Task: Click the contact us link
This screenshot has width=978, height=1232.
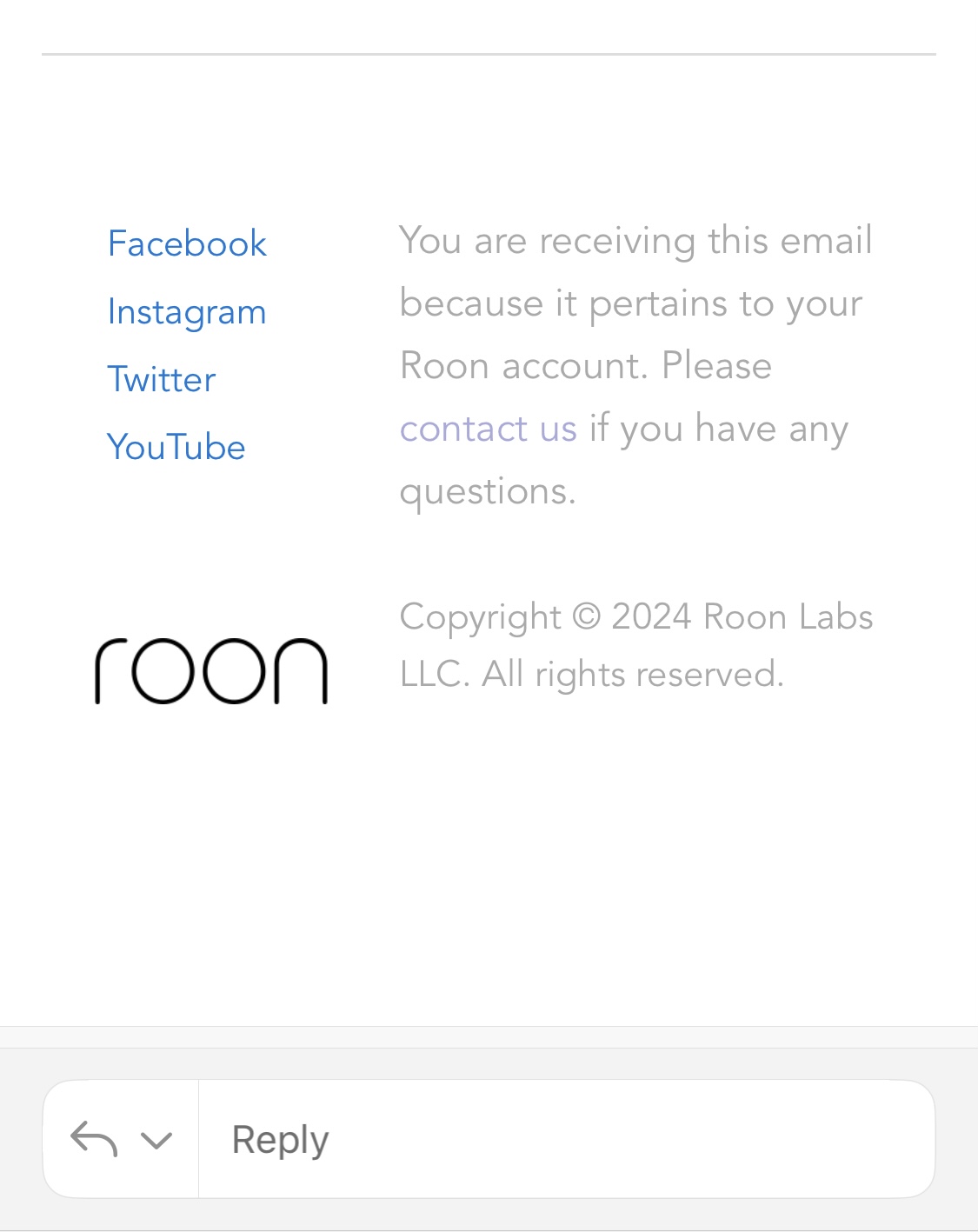Action: pyautogui.click(x=489, y=428)
